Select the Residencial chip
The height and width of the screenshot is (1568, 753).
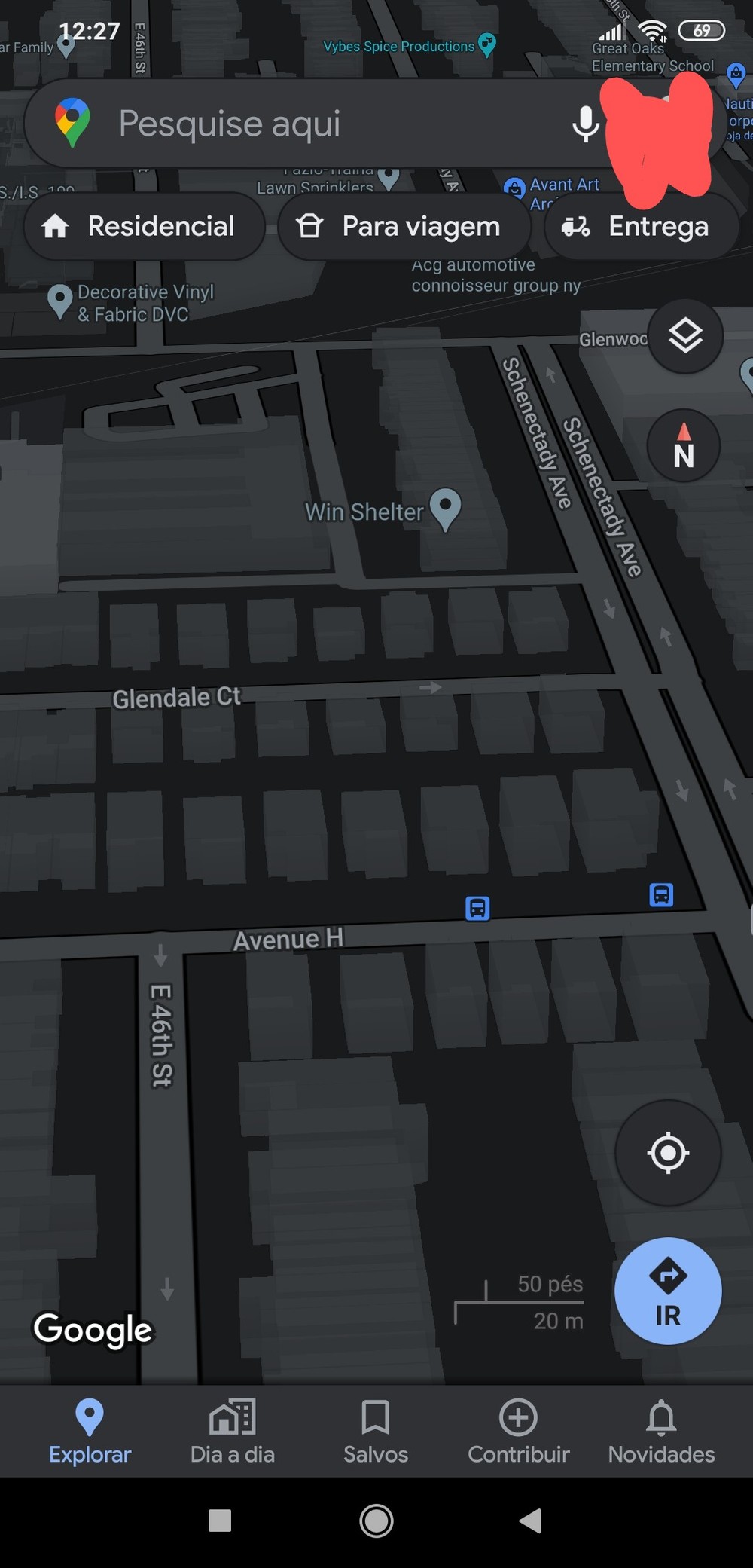tap(143, 226)
